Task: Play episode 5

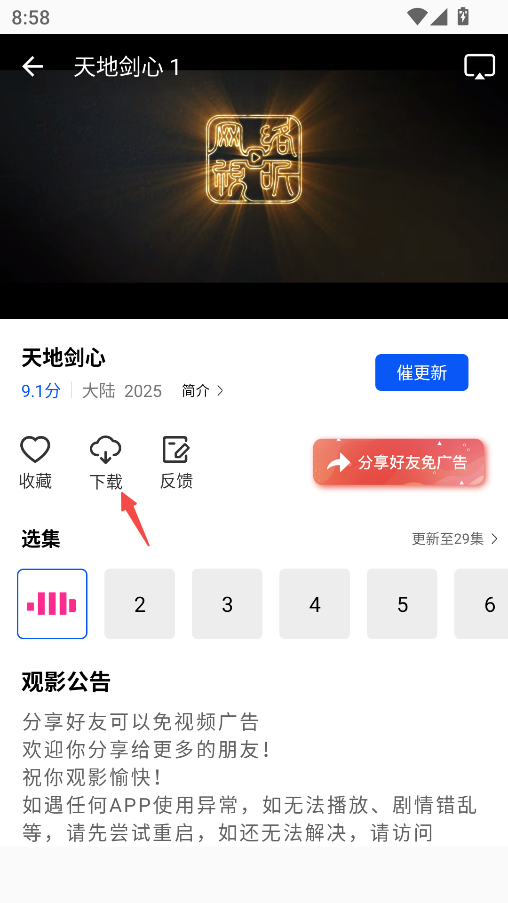Action: click(x=402, y=604)
